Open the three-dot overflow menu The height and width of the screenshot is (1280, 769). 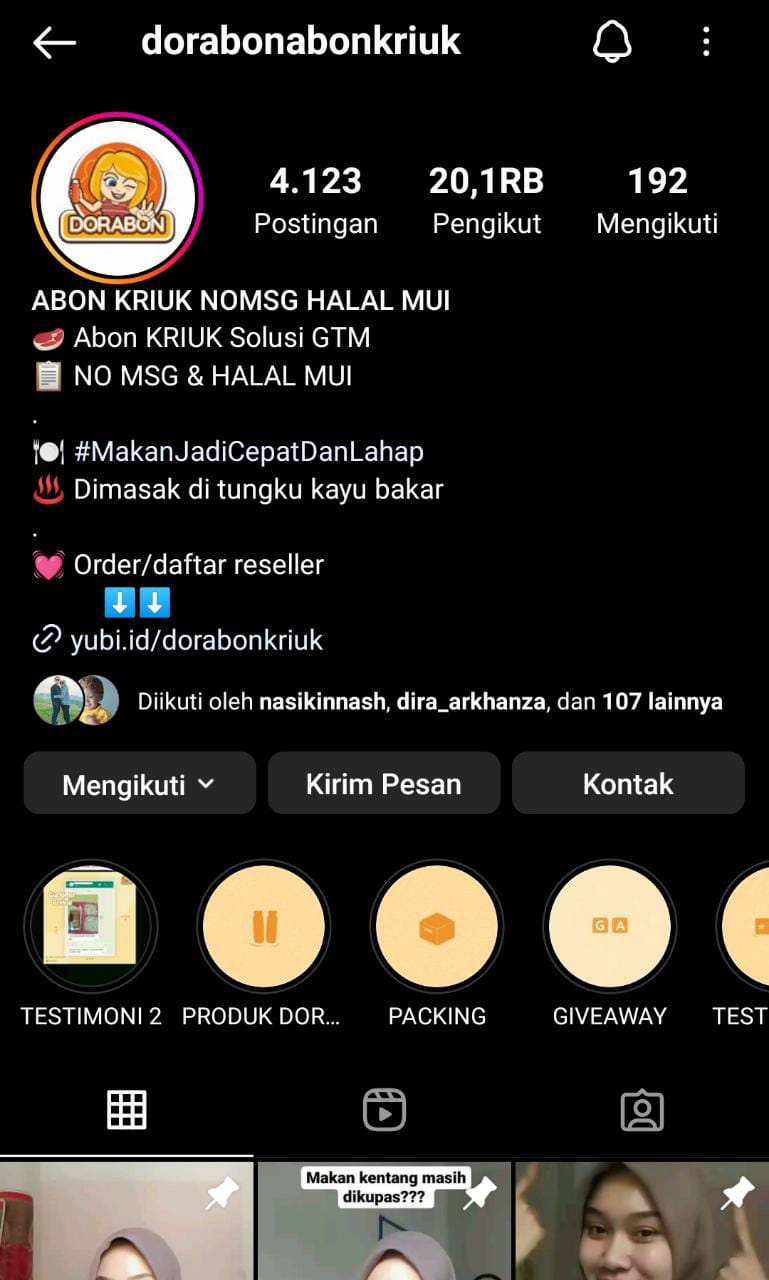tap(706, 42)
